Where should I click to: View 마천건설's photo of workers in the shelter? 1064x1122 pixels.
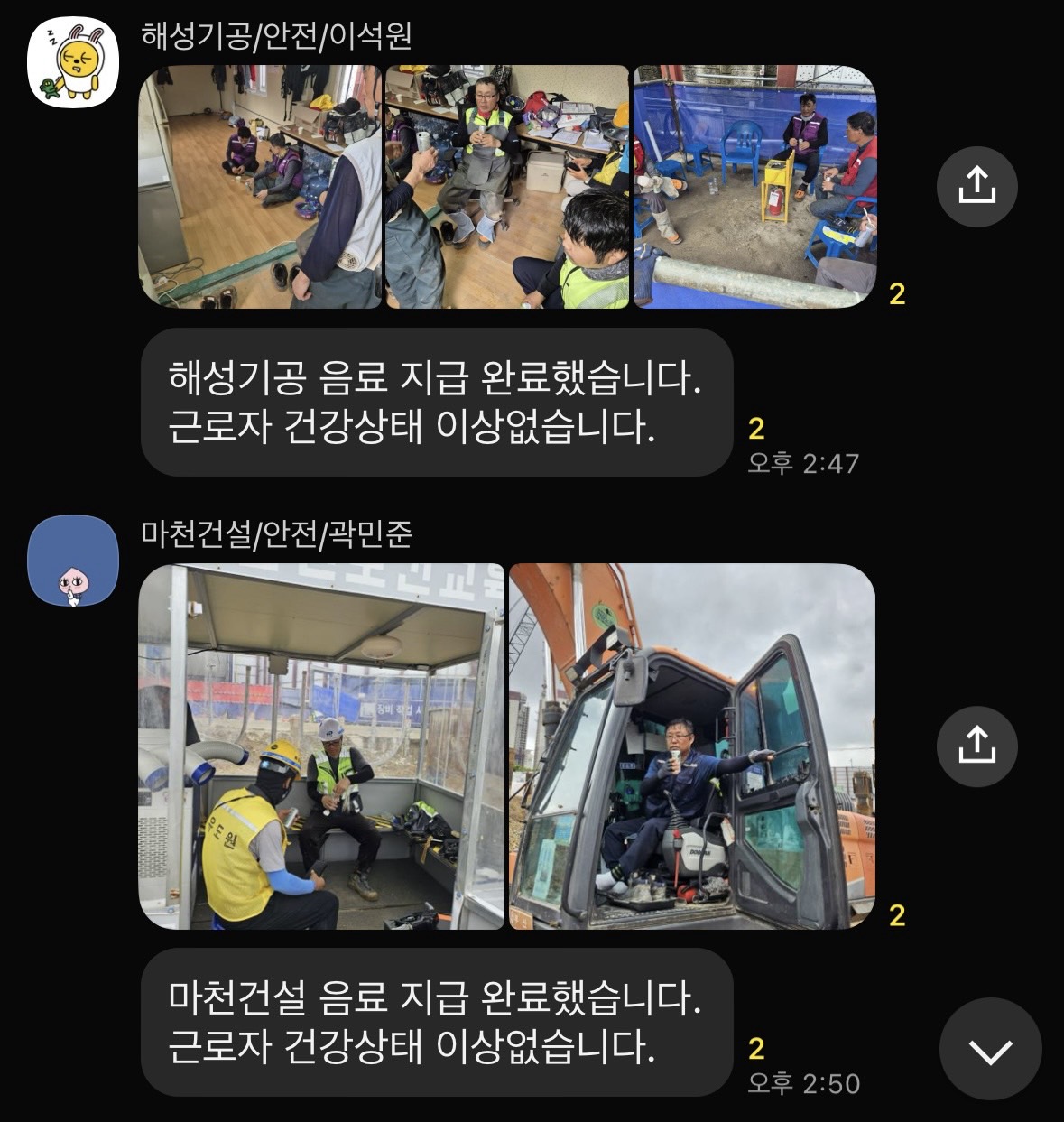pos(321,746)
